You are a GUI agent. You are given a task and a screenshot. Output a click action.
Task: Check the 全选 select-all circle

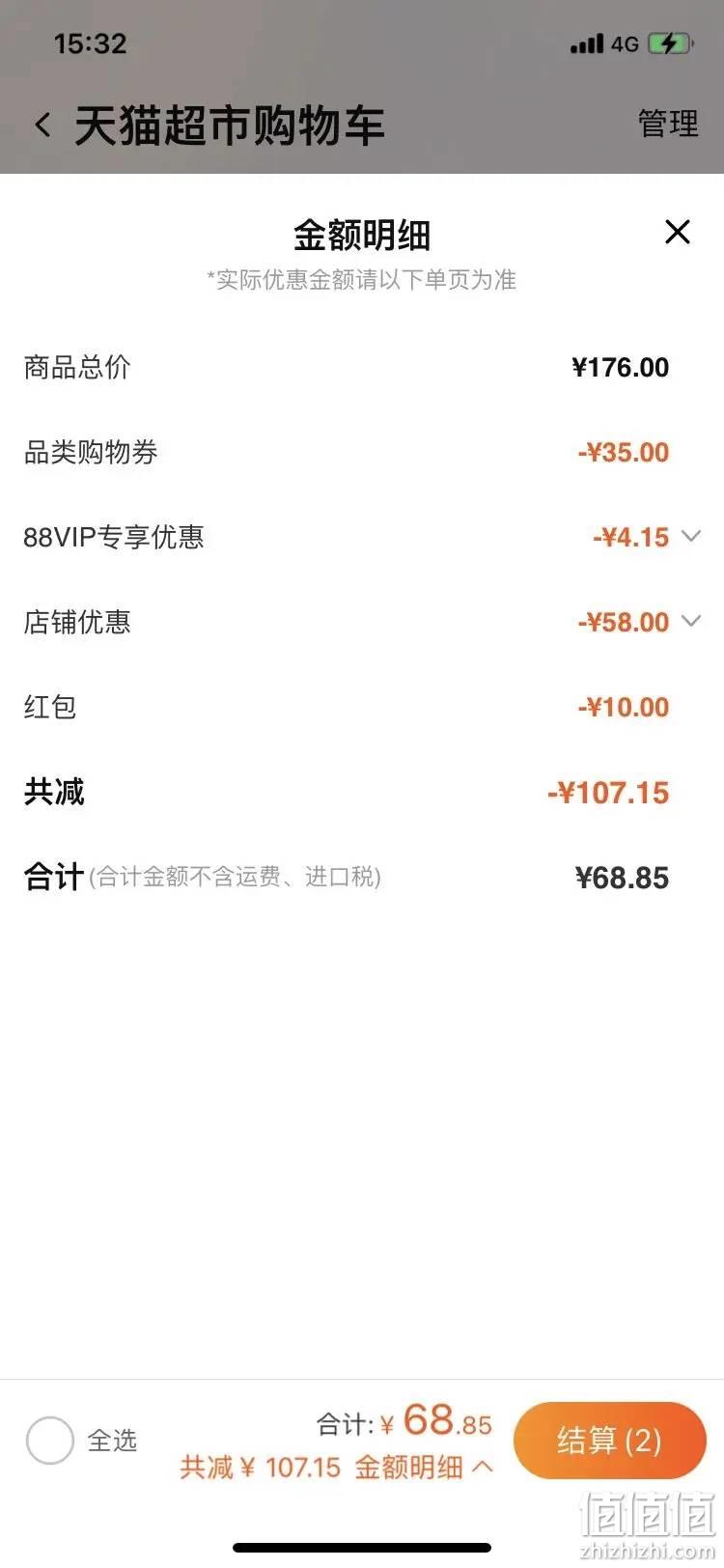[49, 1442]
